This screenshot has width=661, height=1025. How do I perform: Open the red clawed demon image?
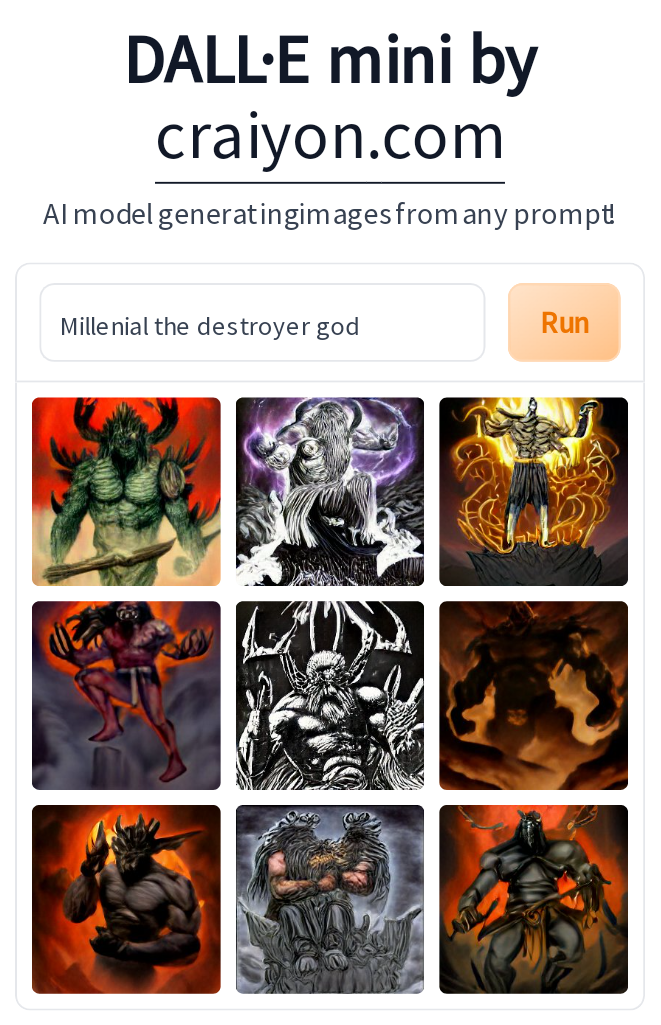pos(126,695)
